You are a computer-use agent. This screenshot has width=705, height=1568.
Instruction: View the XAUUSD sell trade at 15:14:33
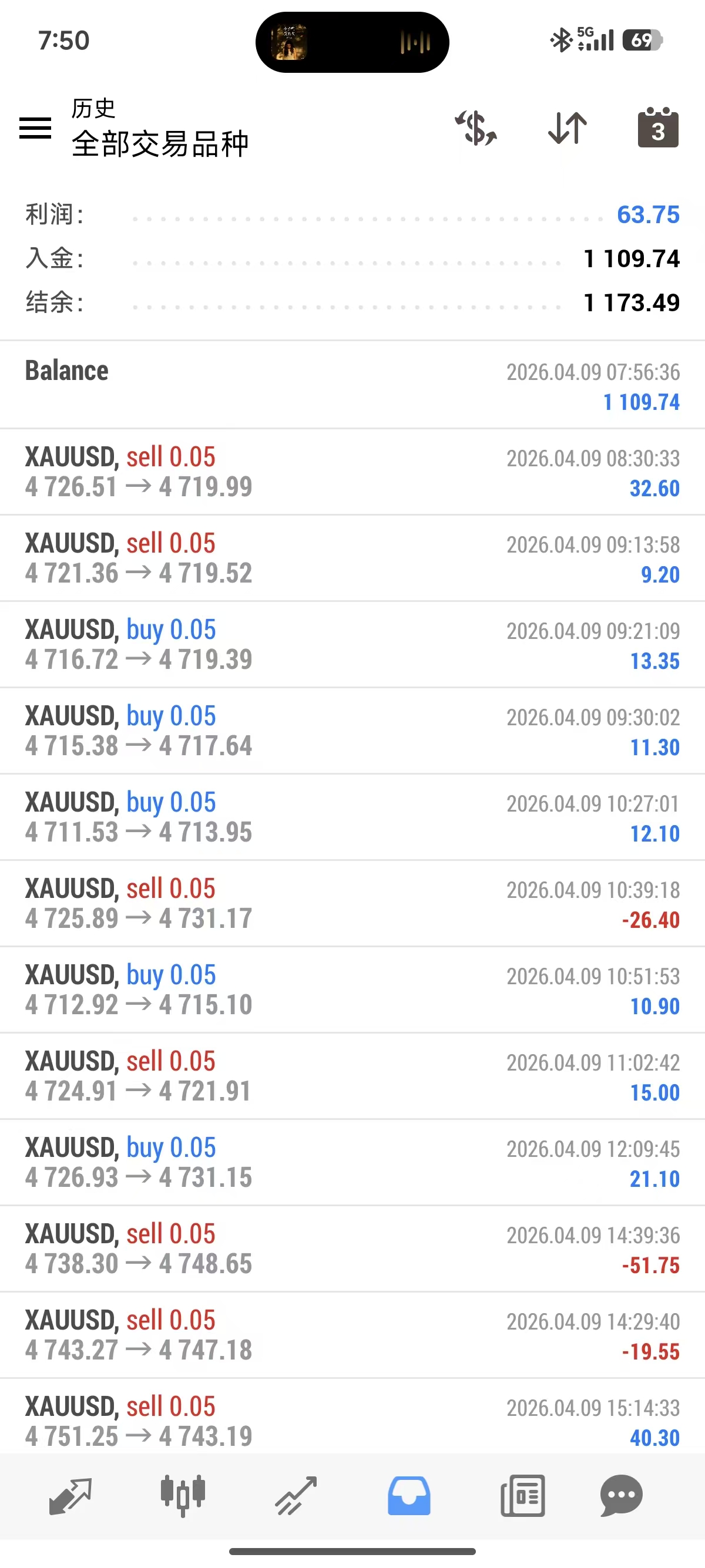pos(352,1421)
